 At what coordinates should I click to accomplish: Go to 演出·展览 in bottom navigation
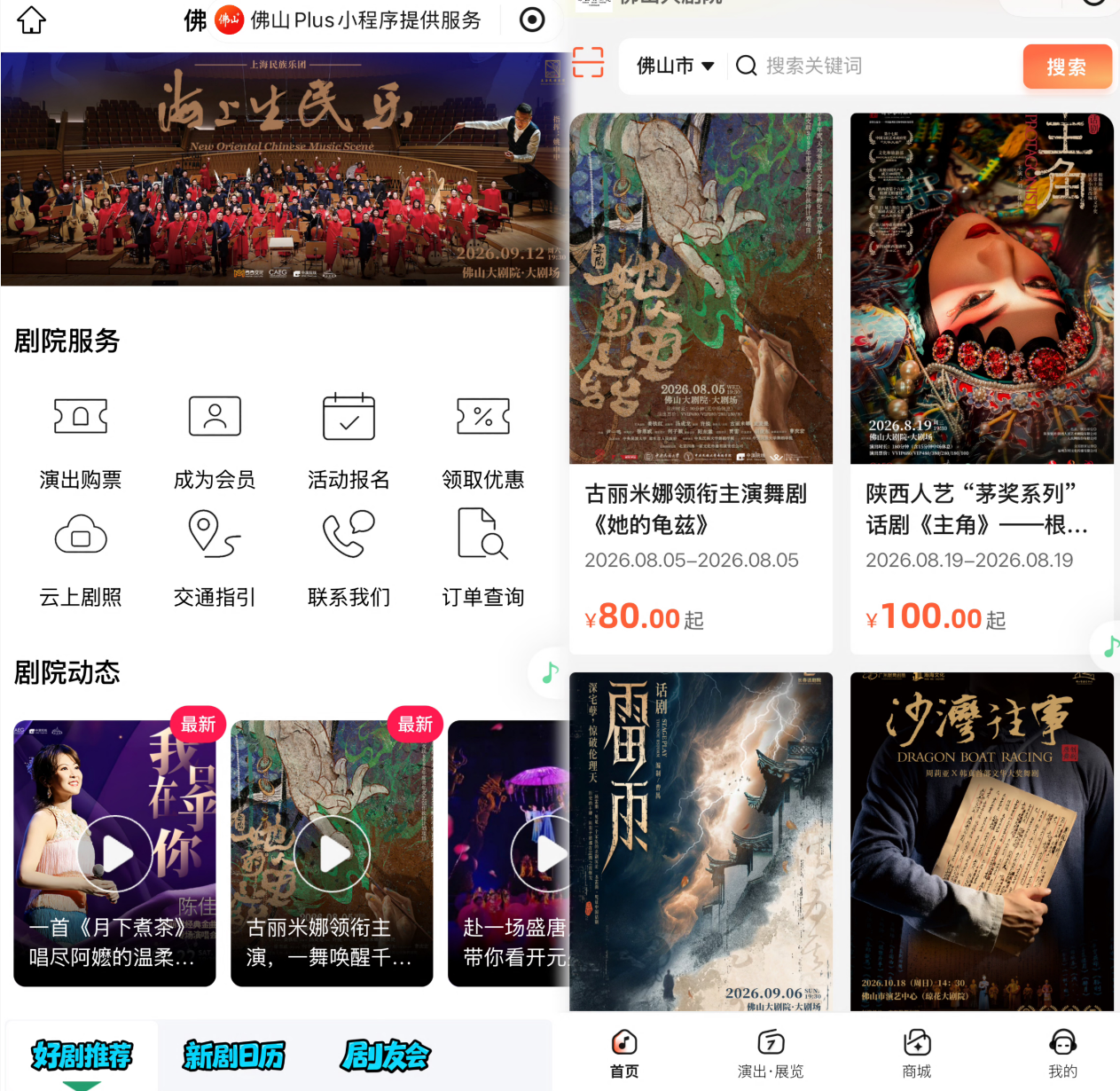point(771,1054)
